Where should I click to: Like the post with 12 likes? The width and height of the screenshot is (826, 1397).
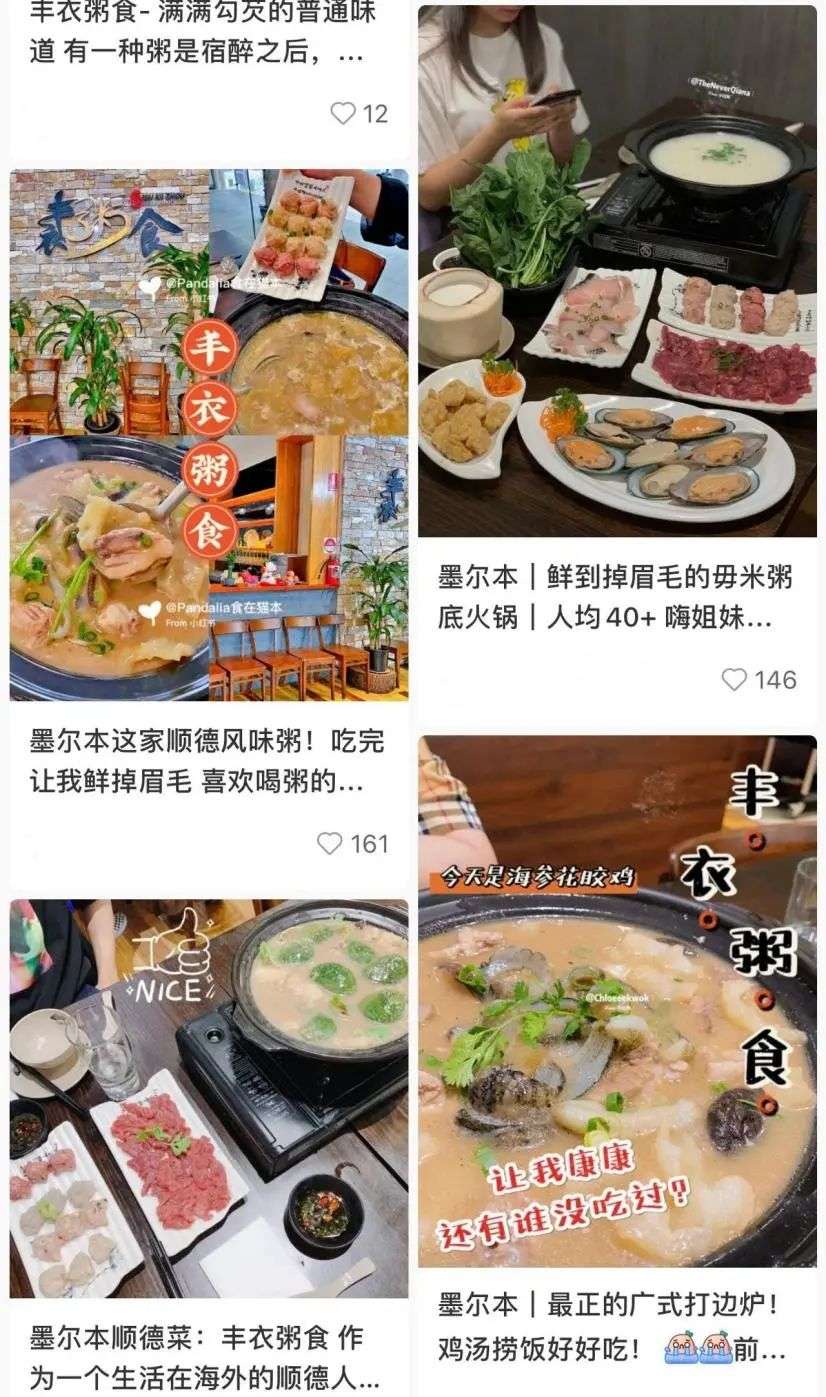click(343, 114)
